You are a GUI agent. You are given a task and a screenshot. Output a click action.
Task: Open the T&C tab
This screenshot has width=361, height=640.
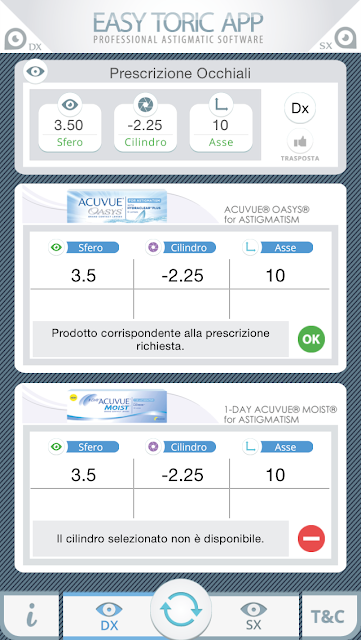pyautogui.click(x=328, y=617)
